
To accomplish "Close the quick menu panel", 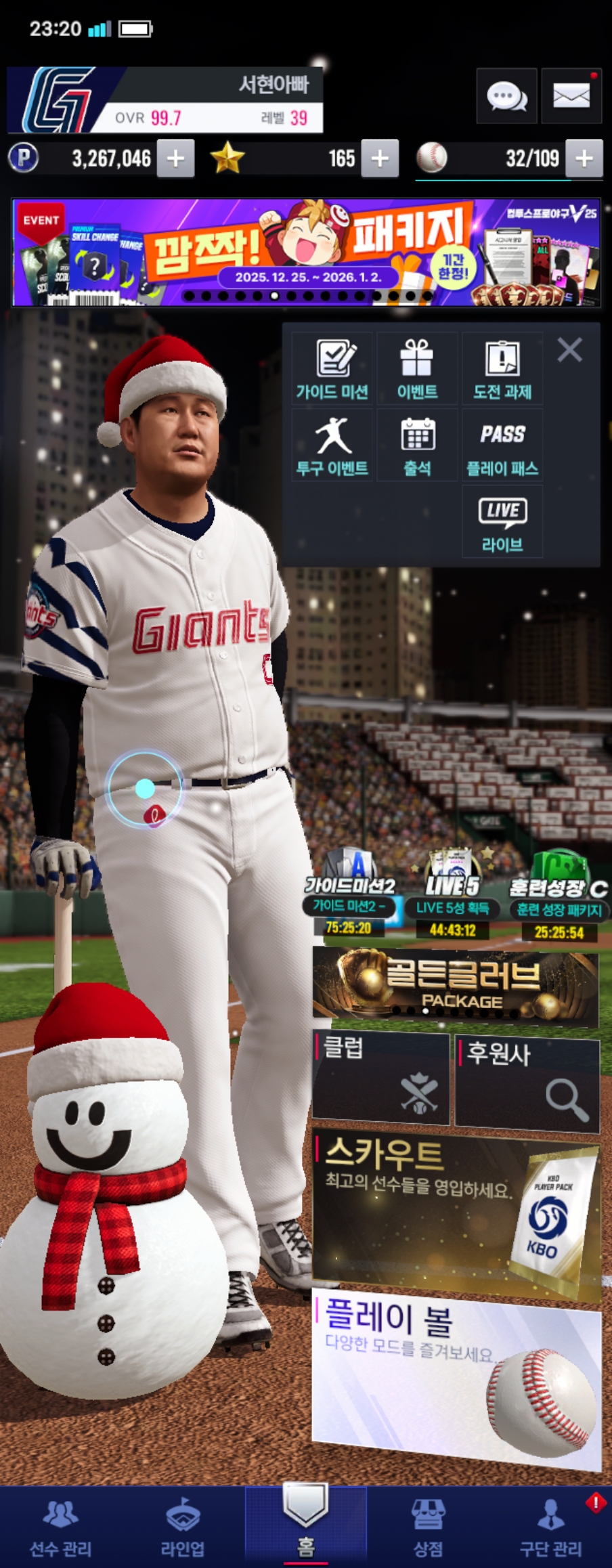I will tap(569, 350).
